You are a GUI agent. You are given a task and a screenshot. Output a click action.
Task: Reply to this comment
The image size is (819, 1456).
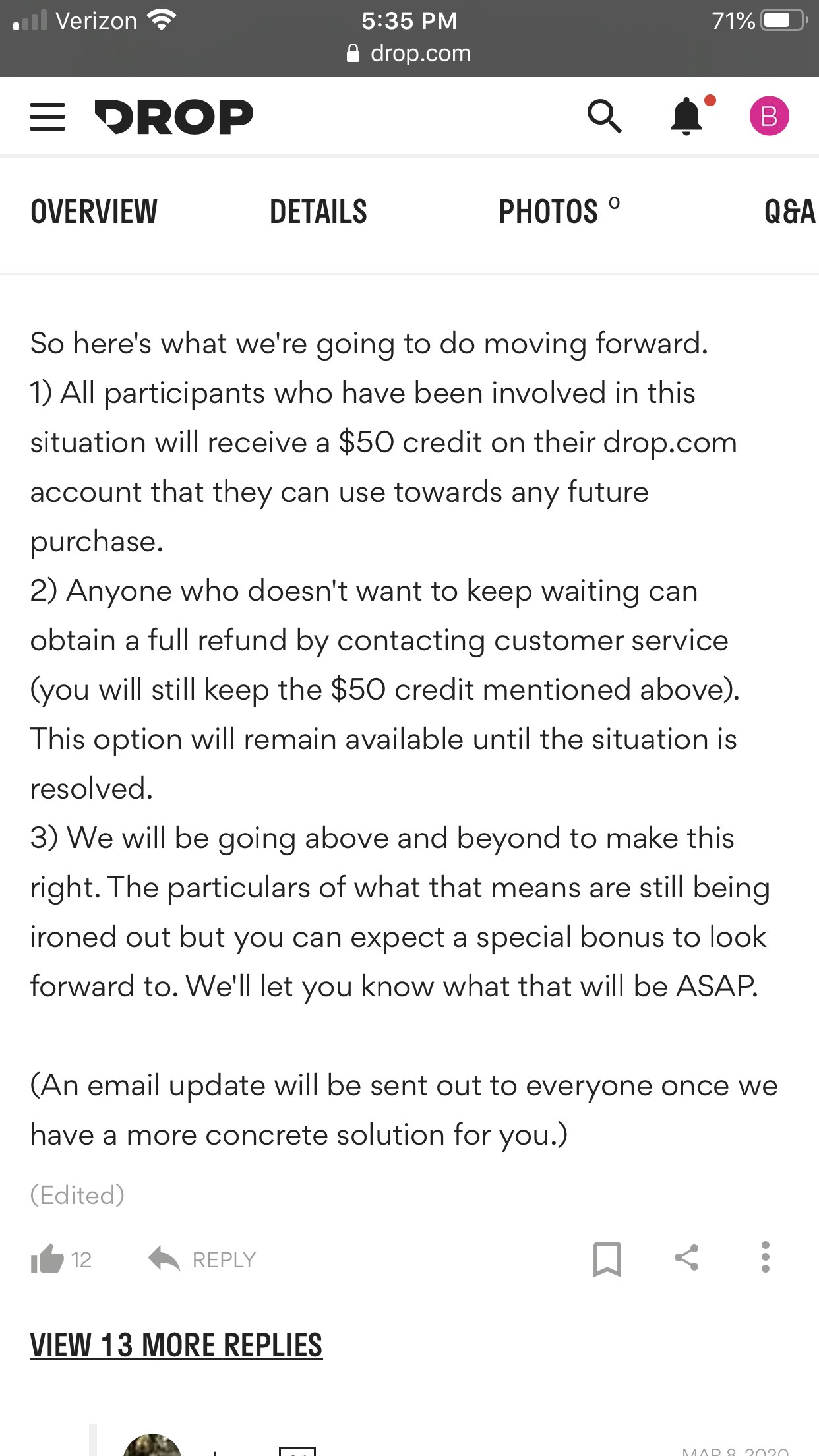click(202, 1259)
